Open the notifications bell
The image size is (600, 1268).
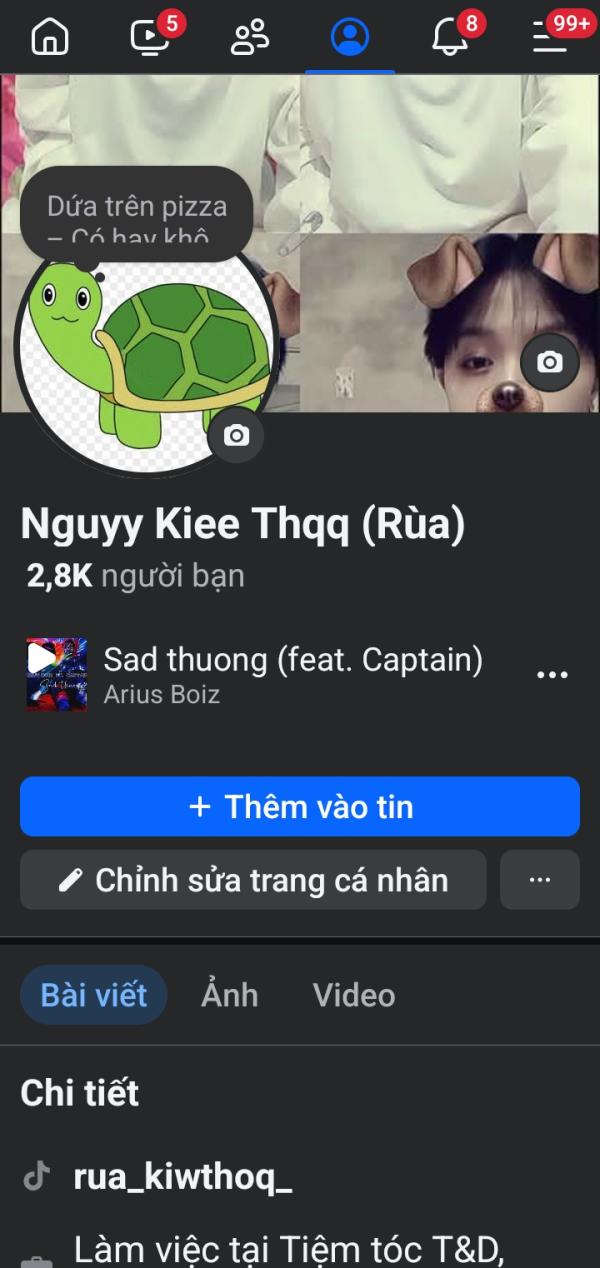tap(450, 37)
